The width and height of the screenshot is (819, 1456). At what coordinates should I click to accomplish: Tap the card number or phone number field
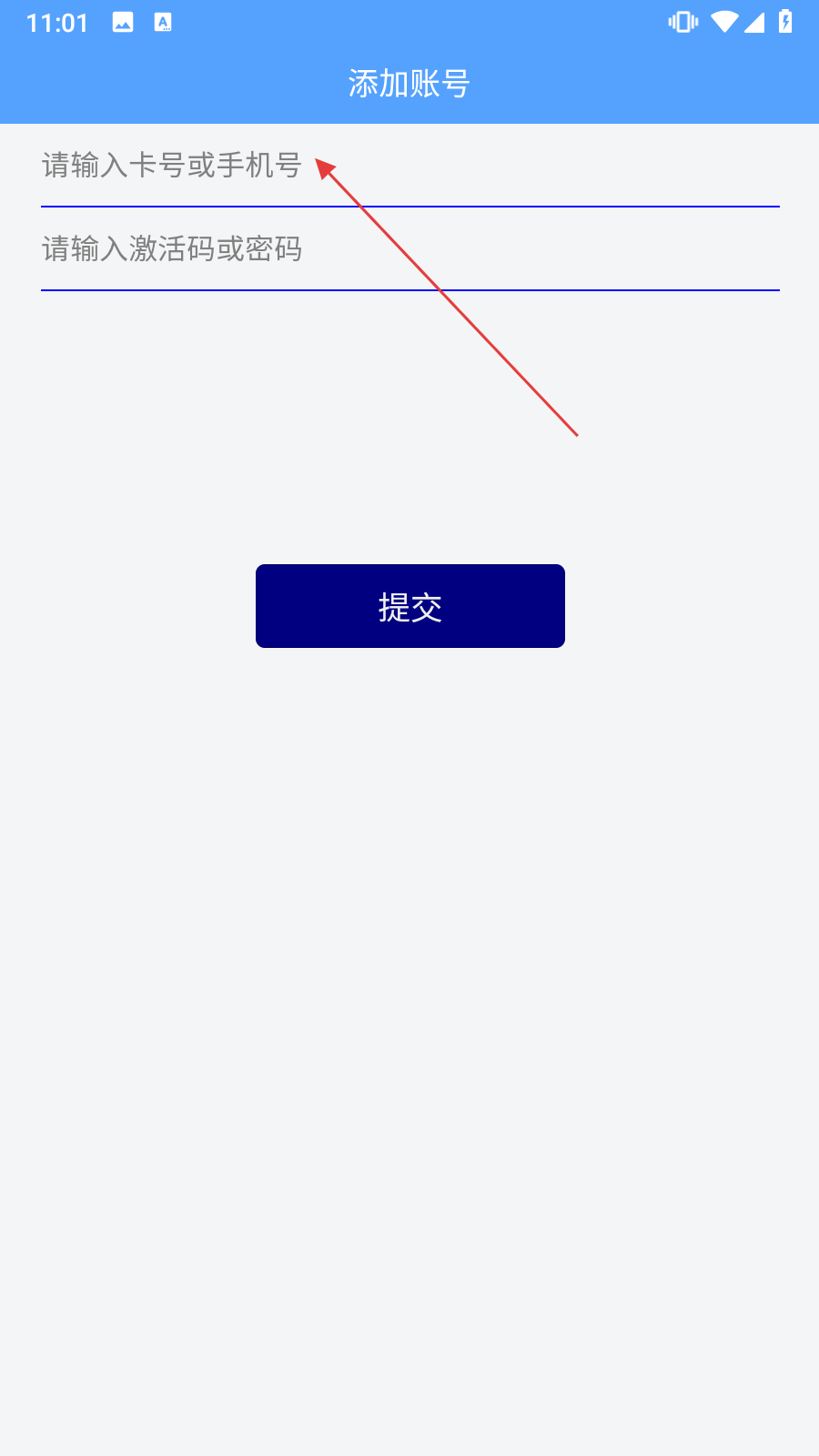(409, 166)
